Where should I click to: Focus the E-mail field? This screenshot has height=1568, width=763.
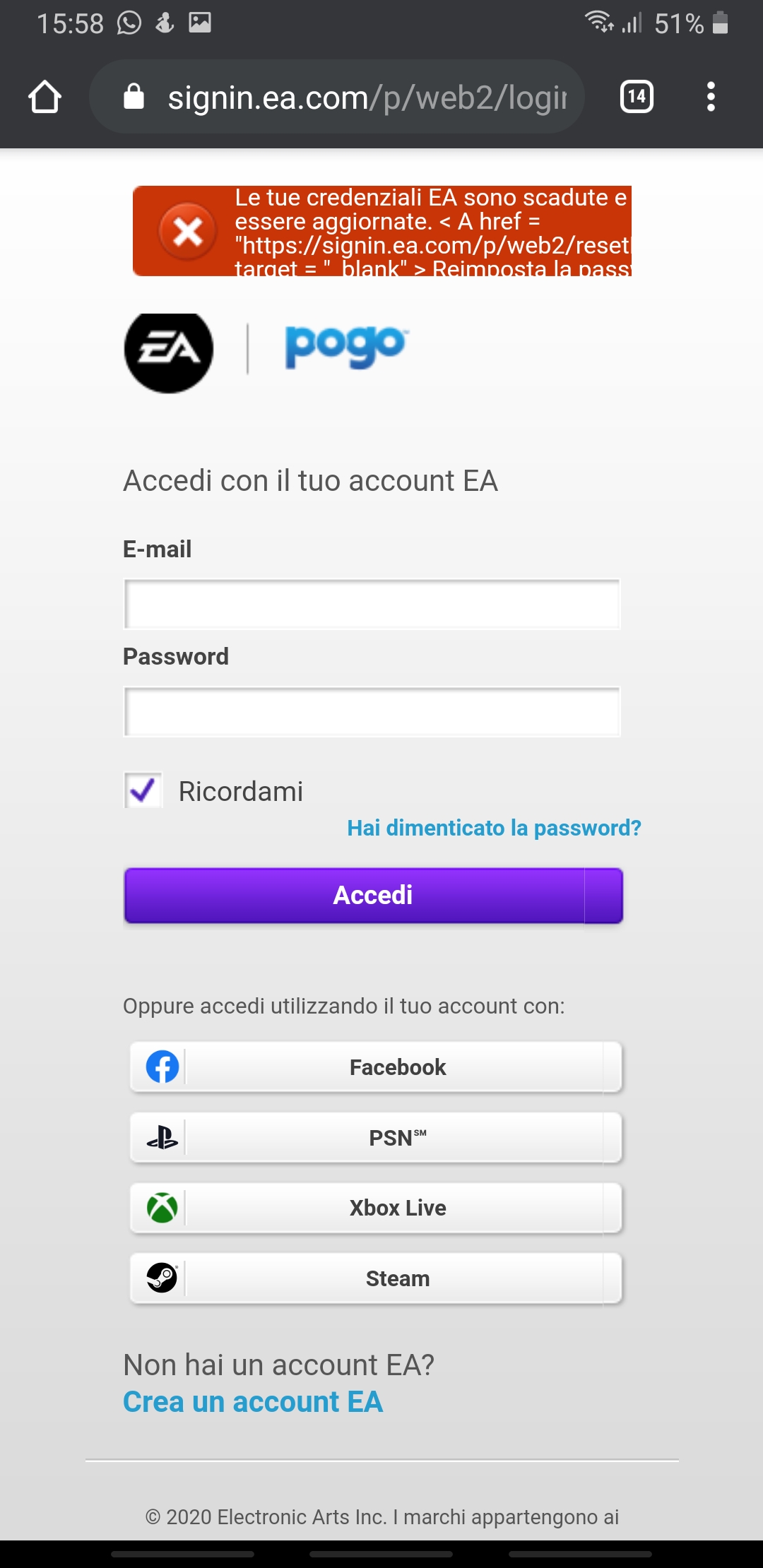pyautogui.click(x=372, y=604)
